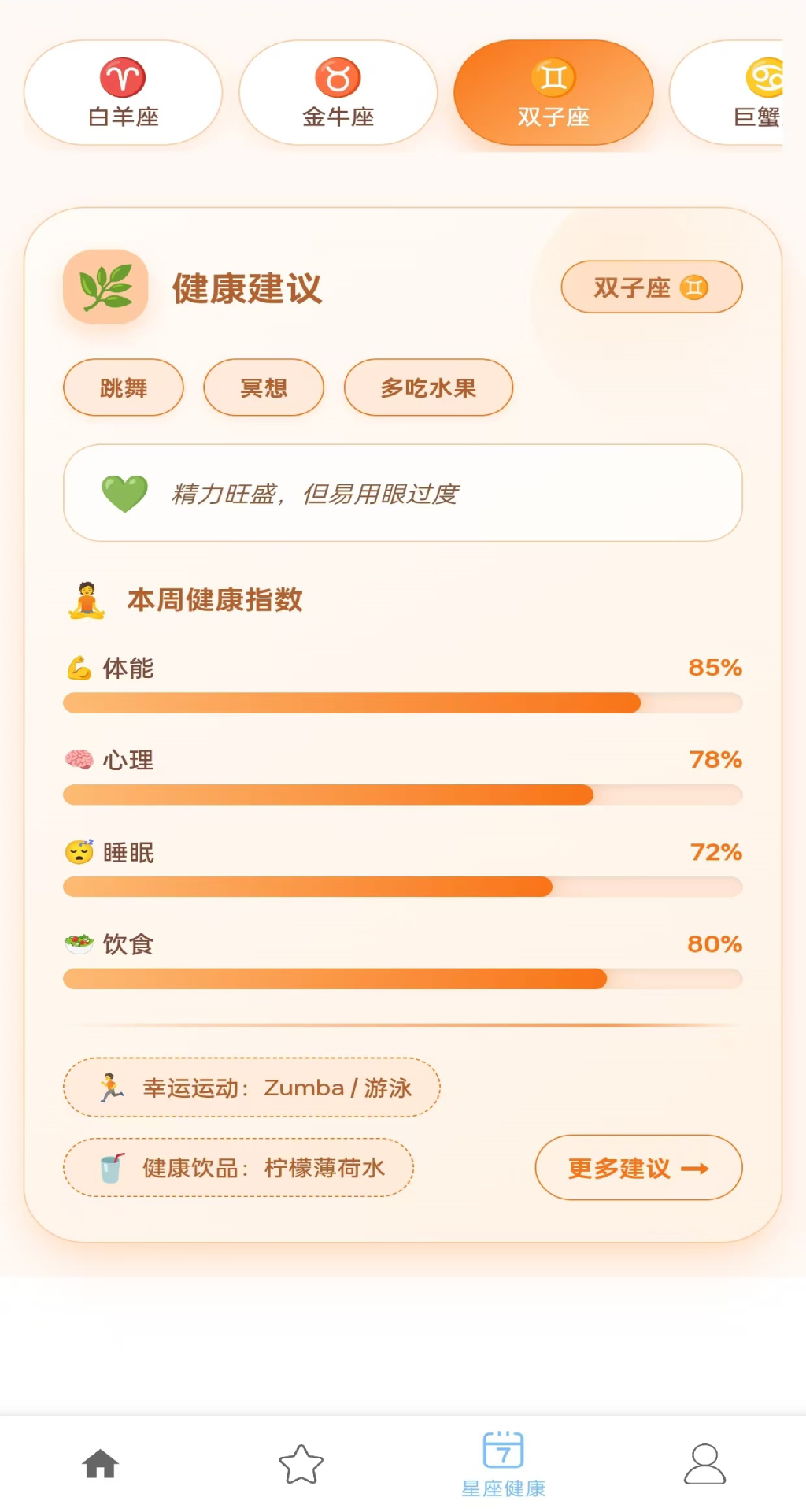806x1512 pixels.
Task: Toggle the 冥想 suggestion chip
Action: pos(263,387)
